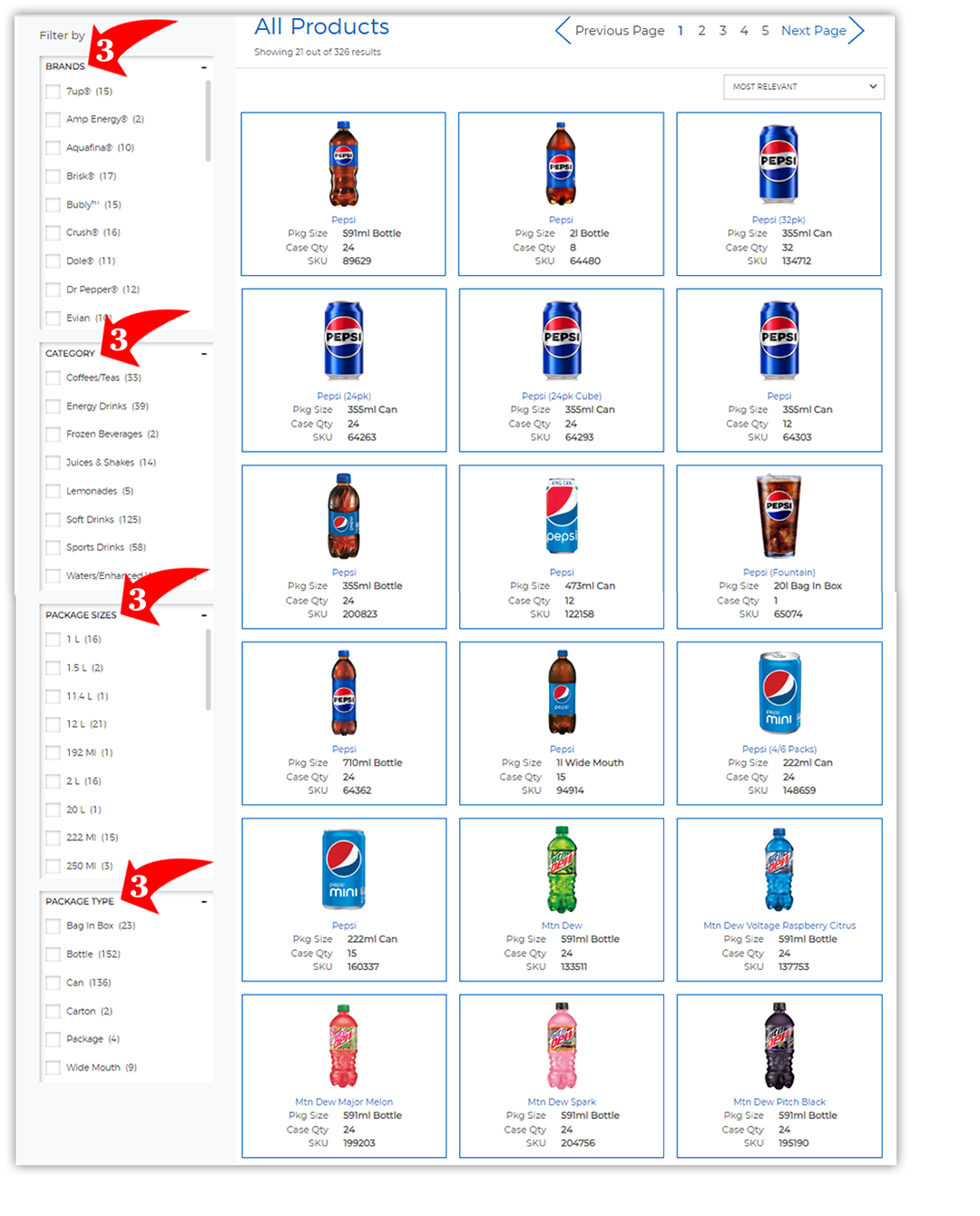Go back to Previous Page
The height and width of the screenshot is (1216, 980).
point(619,31)
